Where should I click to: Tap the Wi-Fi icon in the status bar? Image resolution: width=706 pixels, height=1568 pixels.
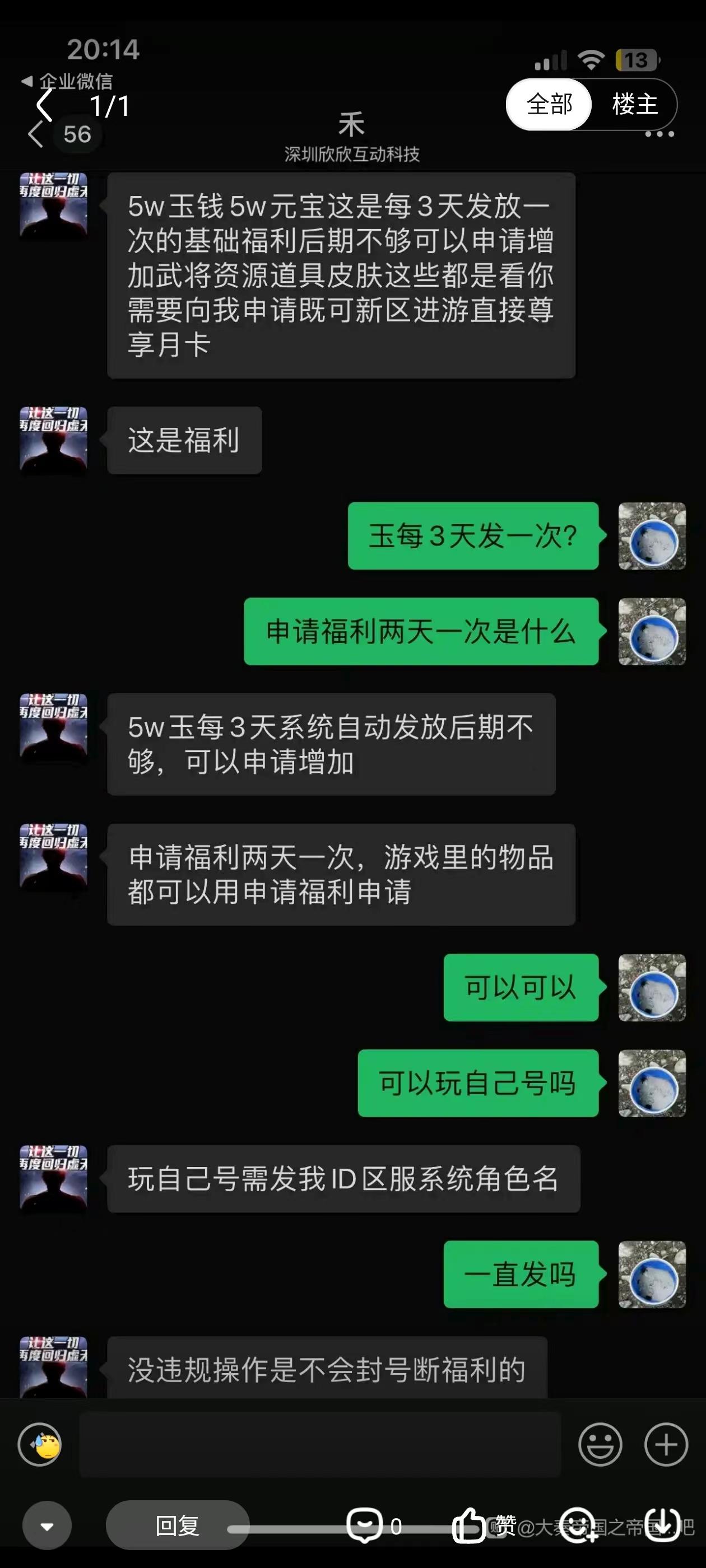coord(592,59)
